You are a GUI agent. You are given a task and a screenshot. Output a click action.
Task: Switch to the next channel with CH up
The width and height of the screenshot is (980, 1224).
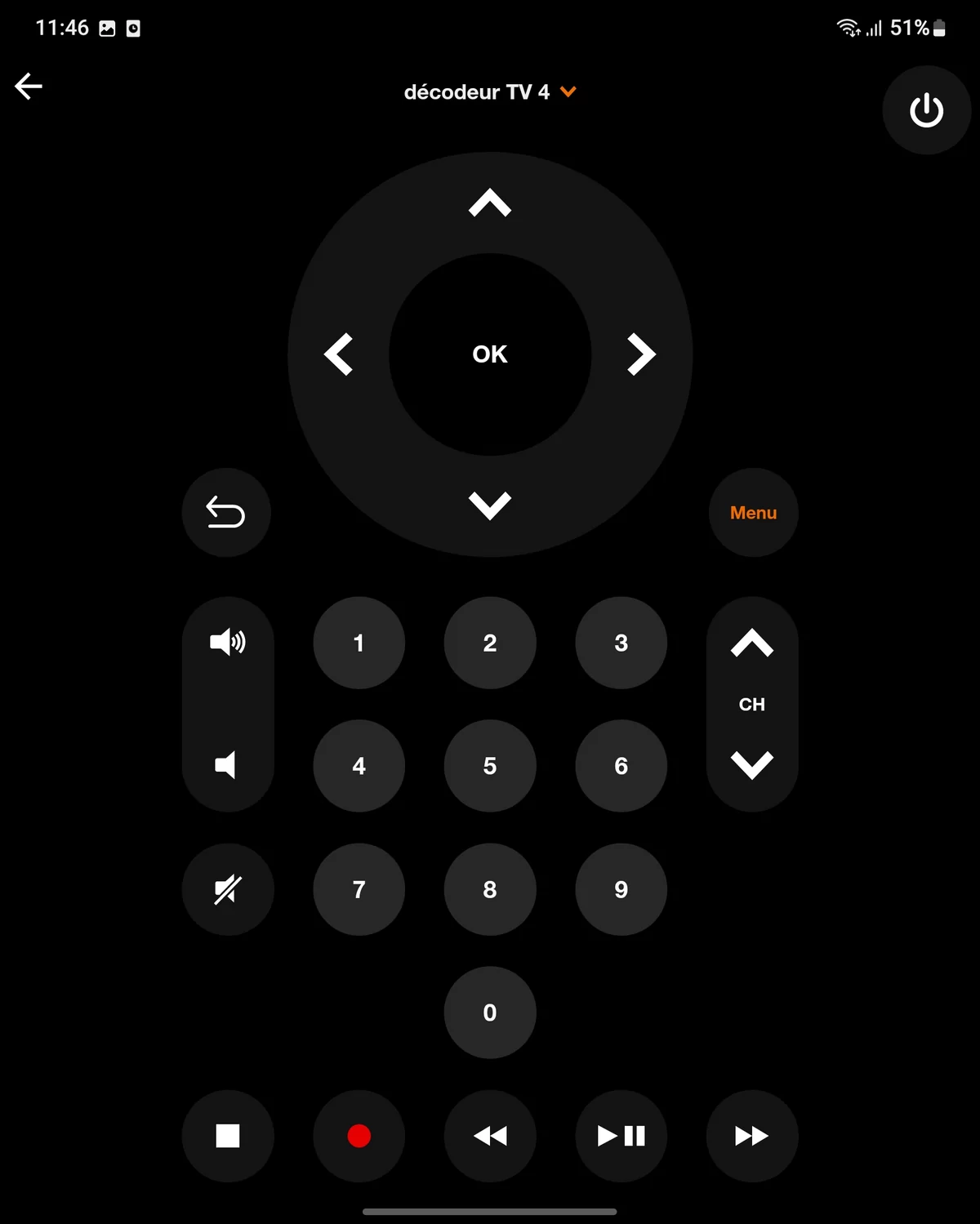pyautogui.click(x=752, y=644)
